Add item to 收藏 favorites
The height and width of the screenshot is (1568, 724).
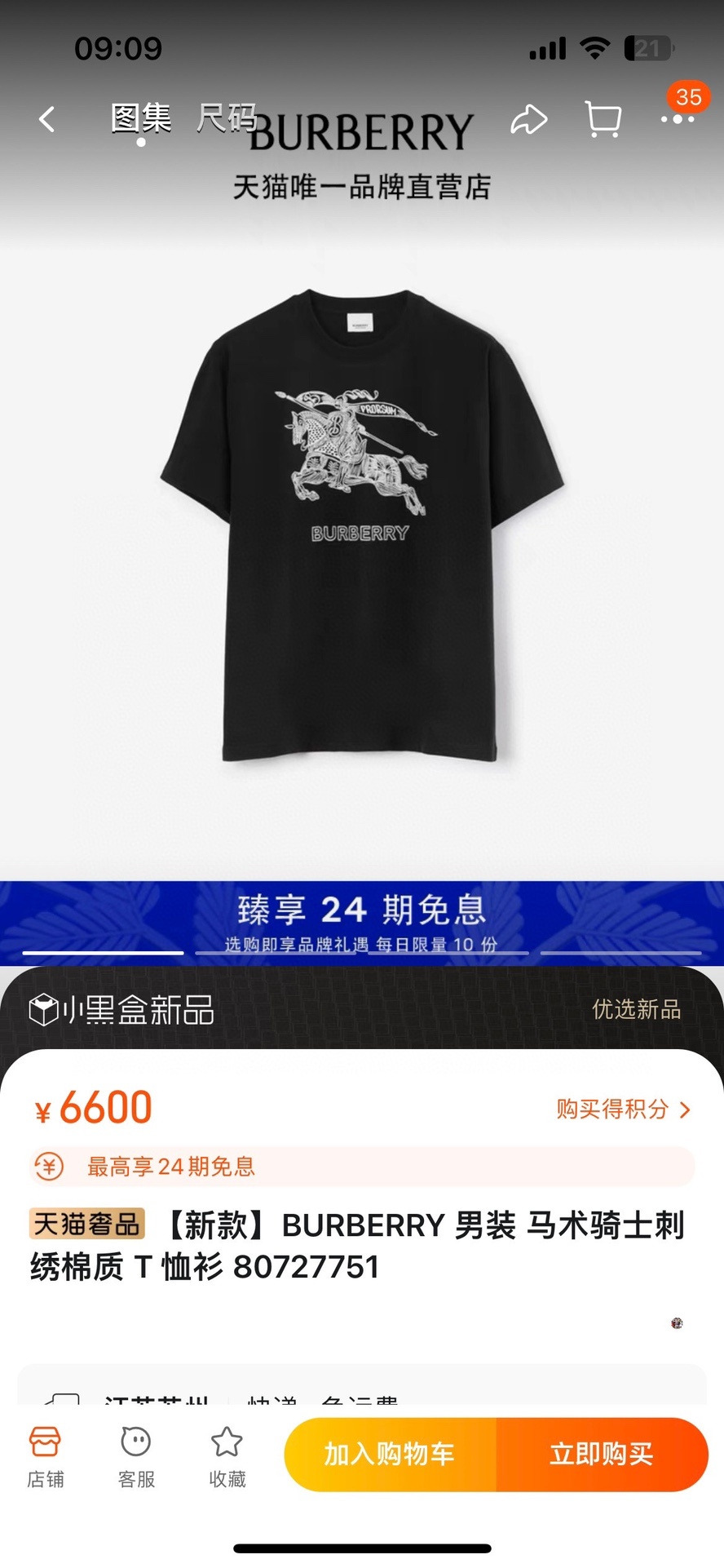(x=227, y=1458)
